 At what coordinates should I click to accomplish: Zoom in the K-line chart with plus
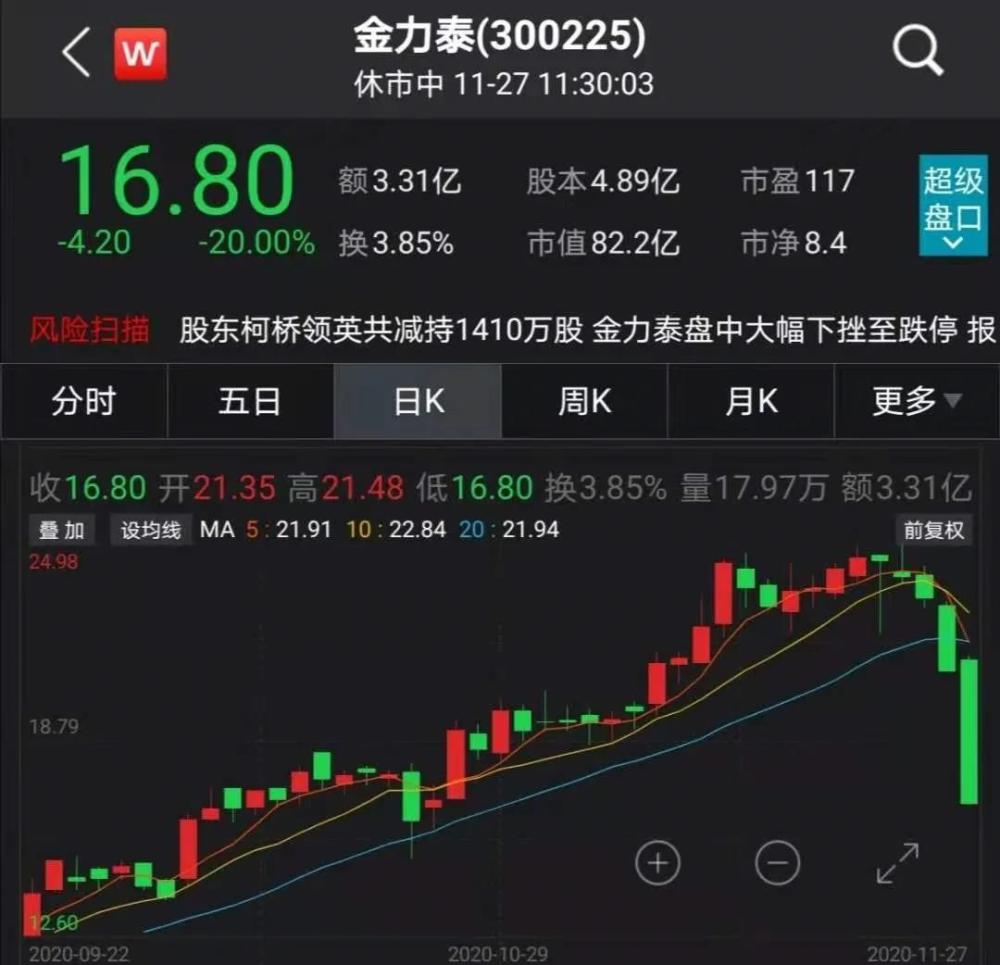tap(657, 861)
